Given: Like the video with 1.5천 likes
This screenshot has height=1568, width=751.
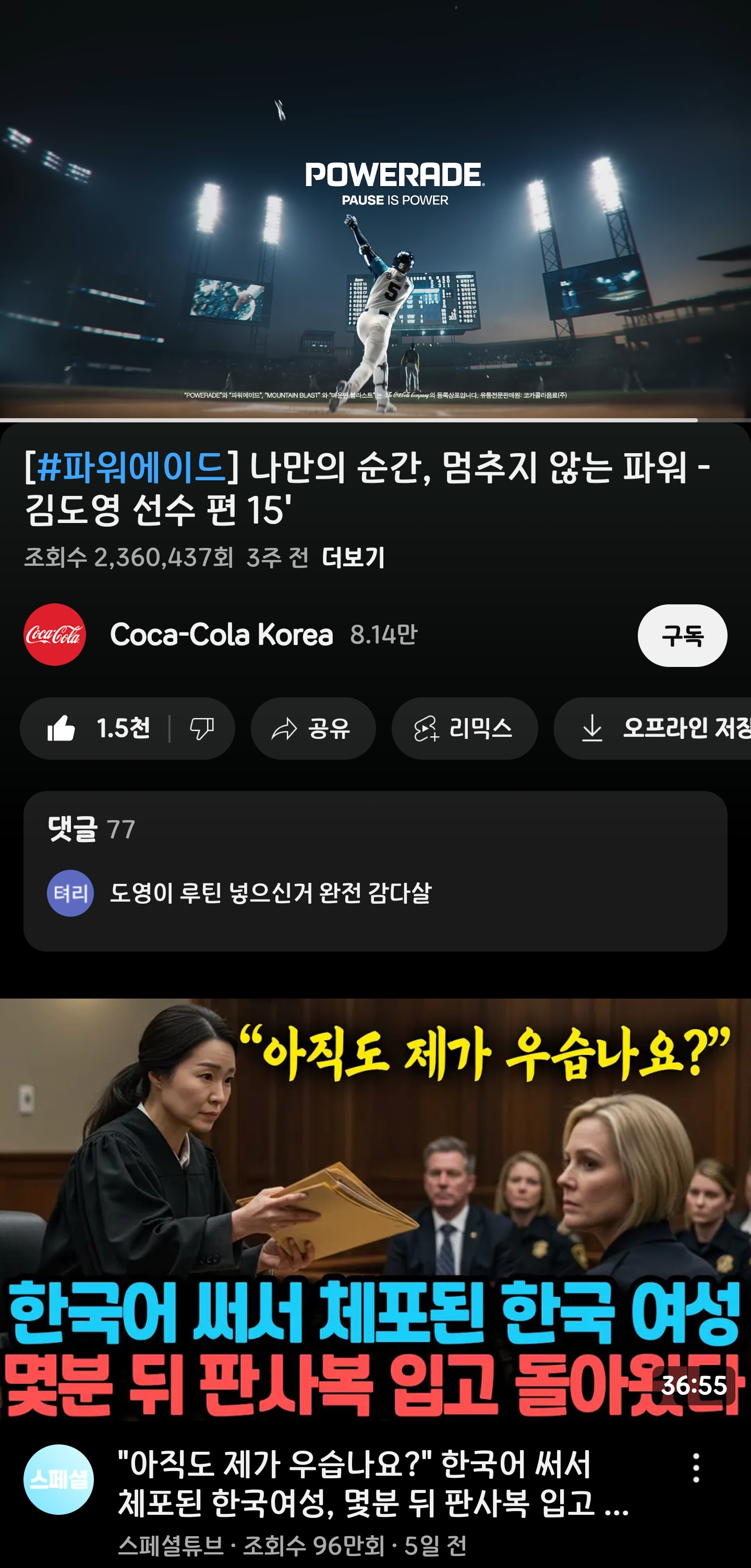Looking at the screenshot, I should point(98,728).
